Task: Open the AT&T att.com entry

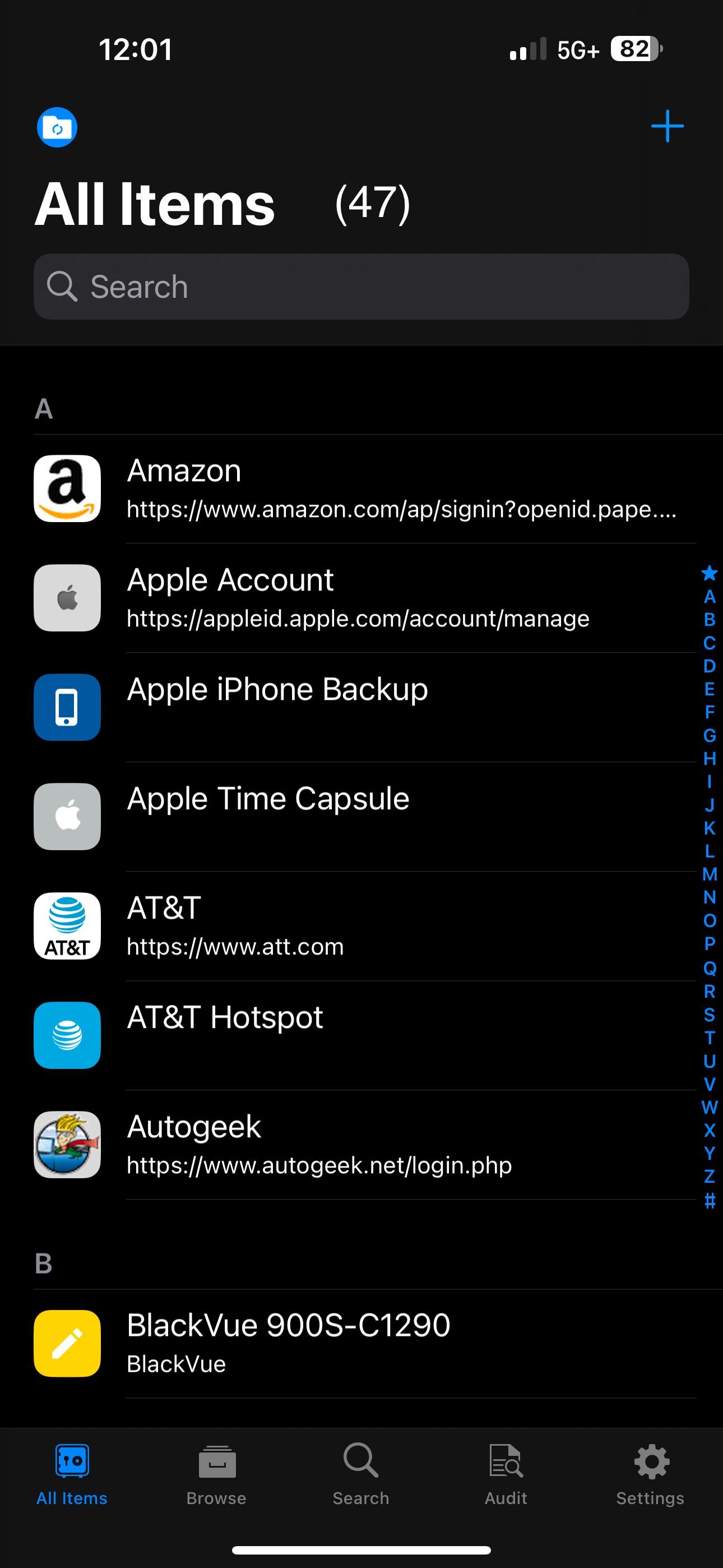Action: pos(361,926)
